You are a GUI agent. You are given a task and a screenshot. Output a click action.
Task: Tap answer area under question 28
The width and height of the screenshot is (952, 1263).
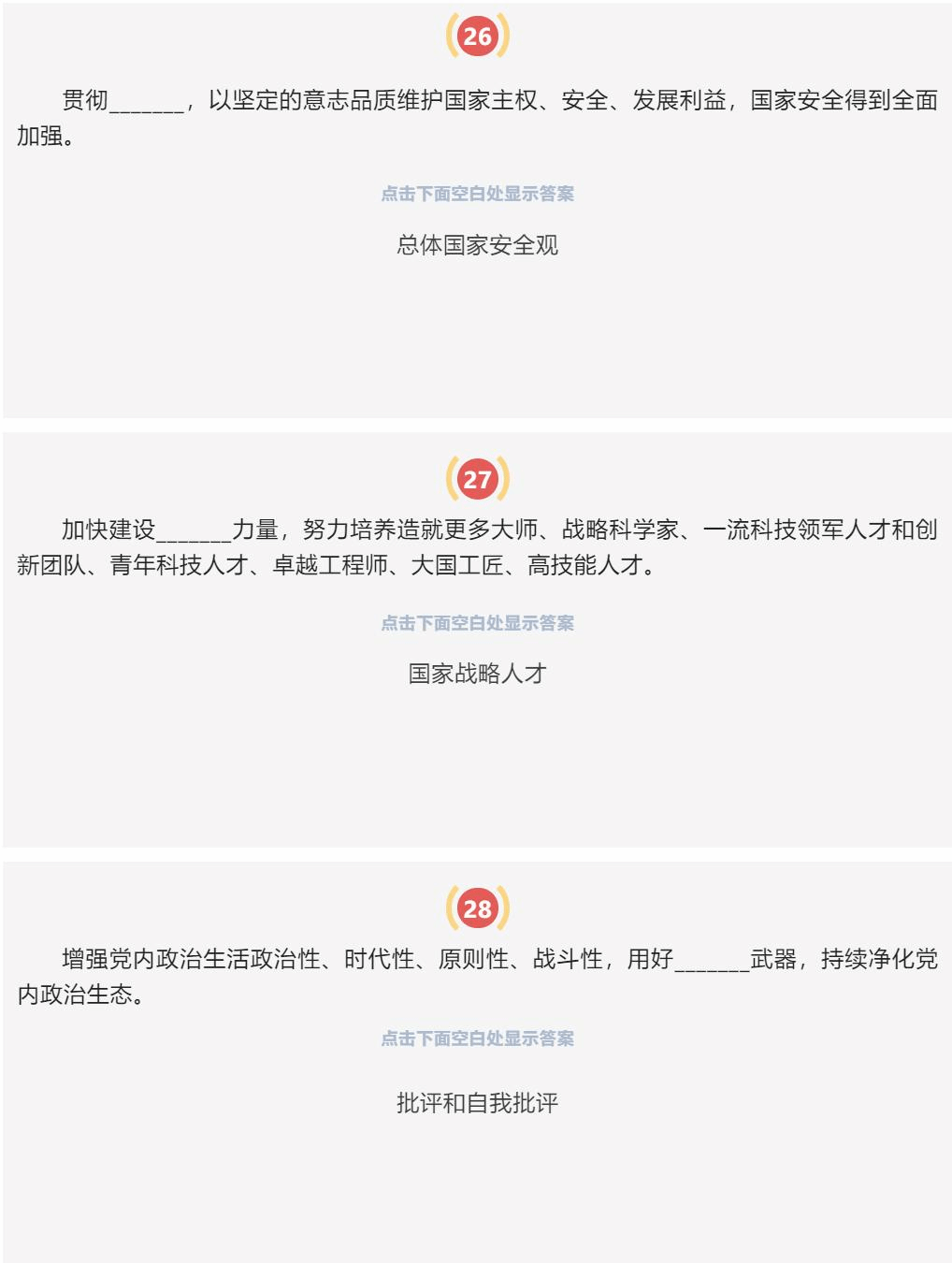[477, 1104]
